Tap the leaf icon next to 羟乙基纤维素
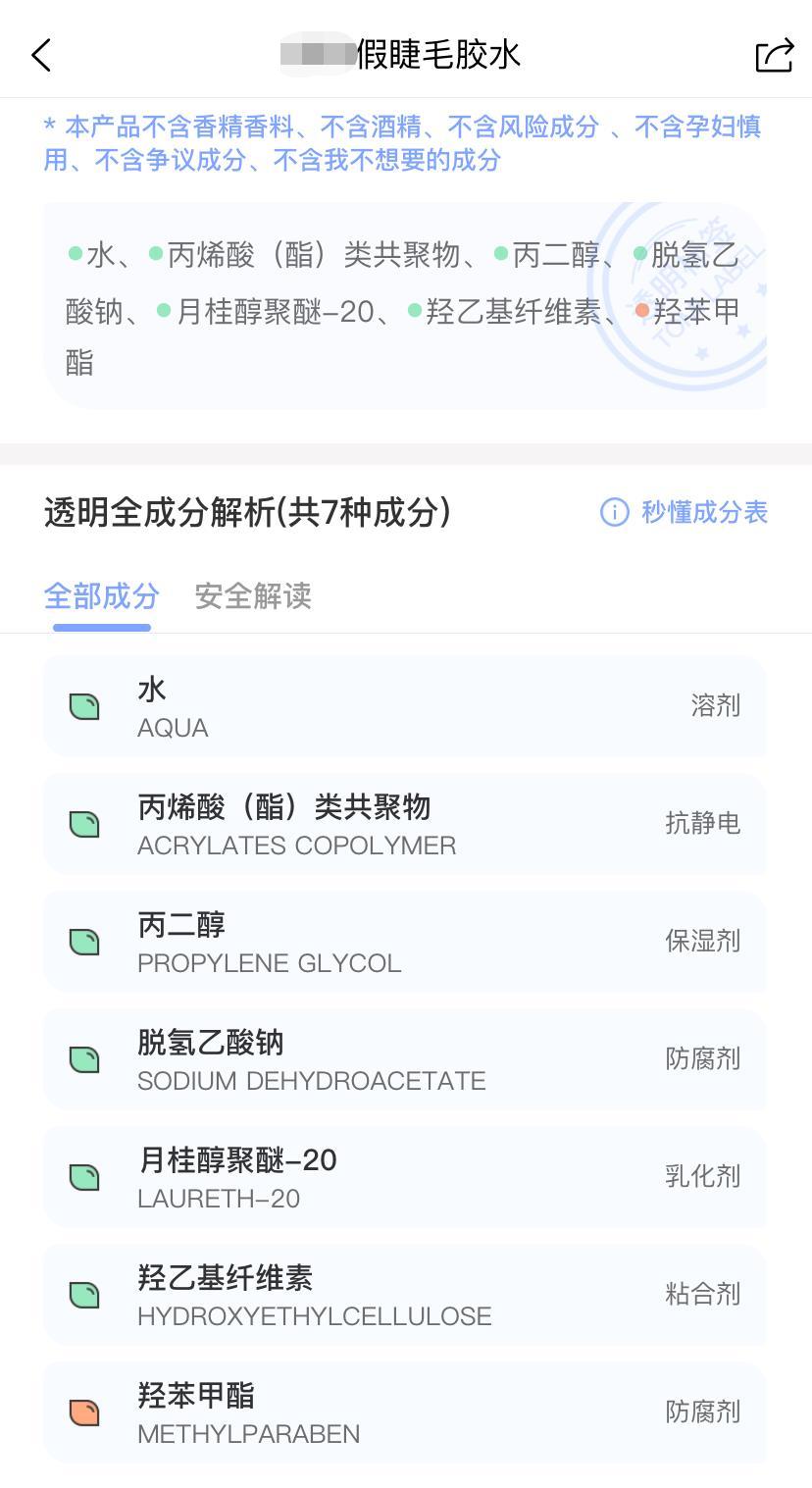Image resolution: width=812 pixels, height=1488 pixels. tap(84, 1294)
